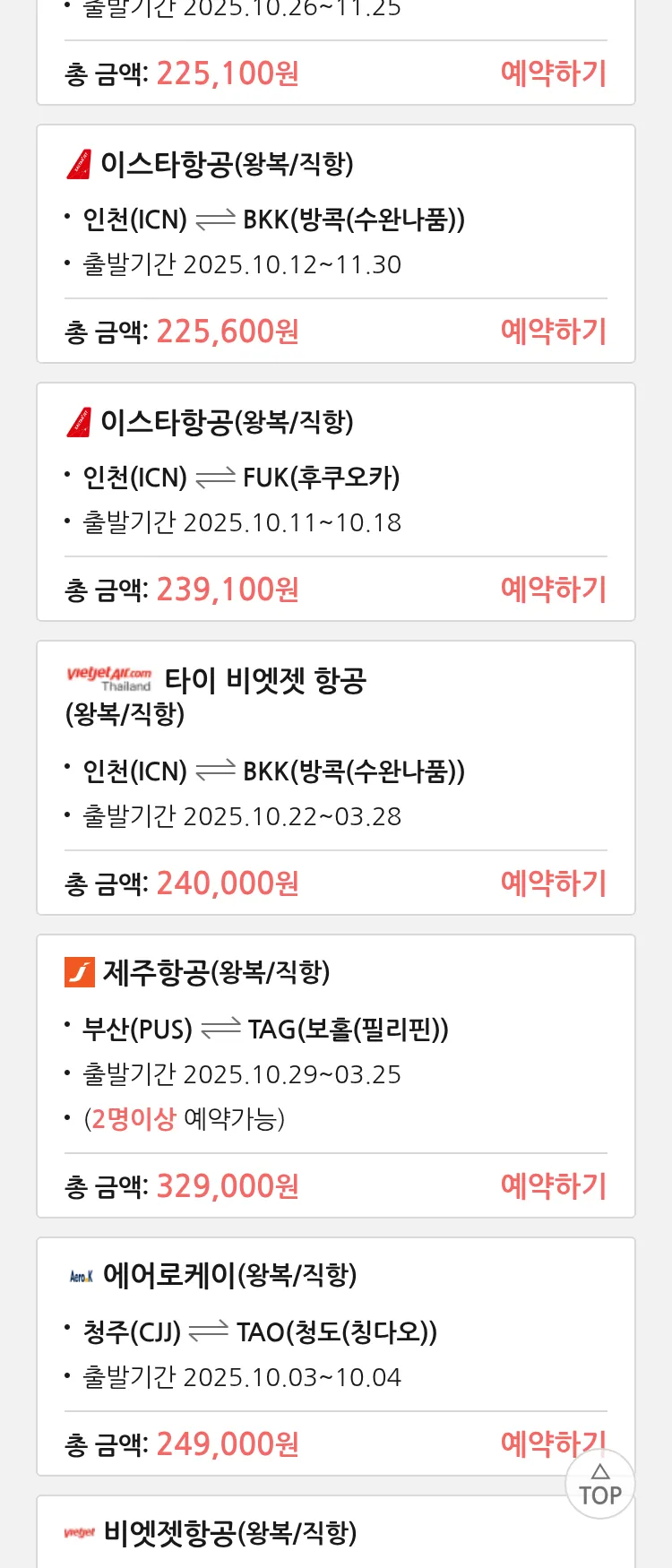Reserve the 타이 비엣젯 항공 flight for 240,000원
The height and width of the screenshot is (1568, 672).
tap(553, 883)
